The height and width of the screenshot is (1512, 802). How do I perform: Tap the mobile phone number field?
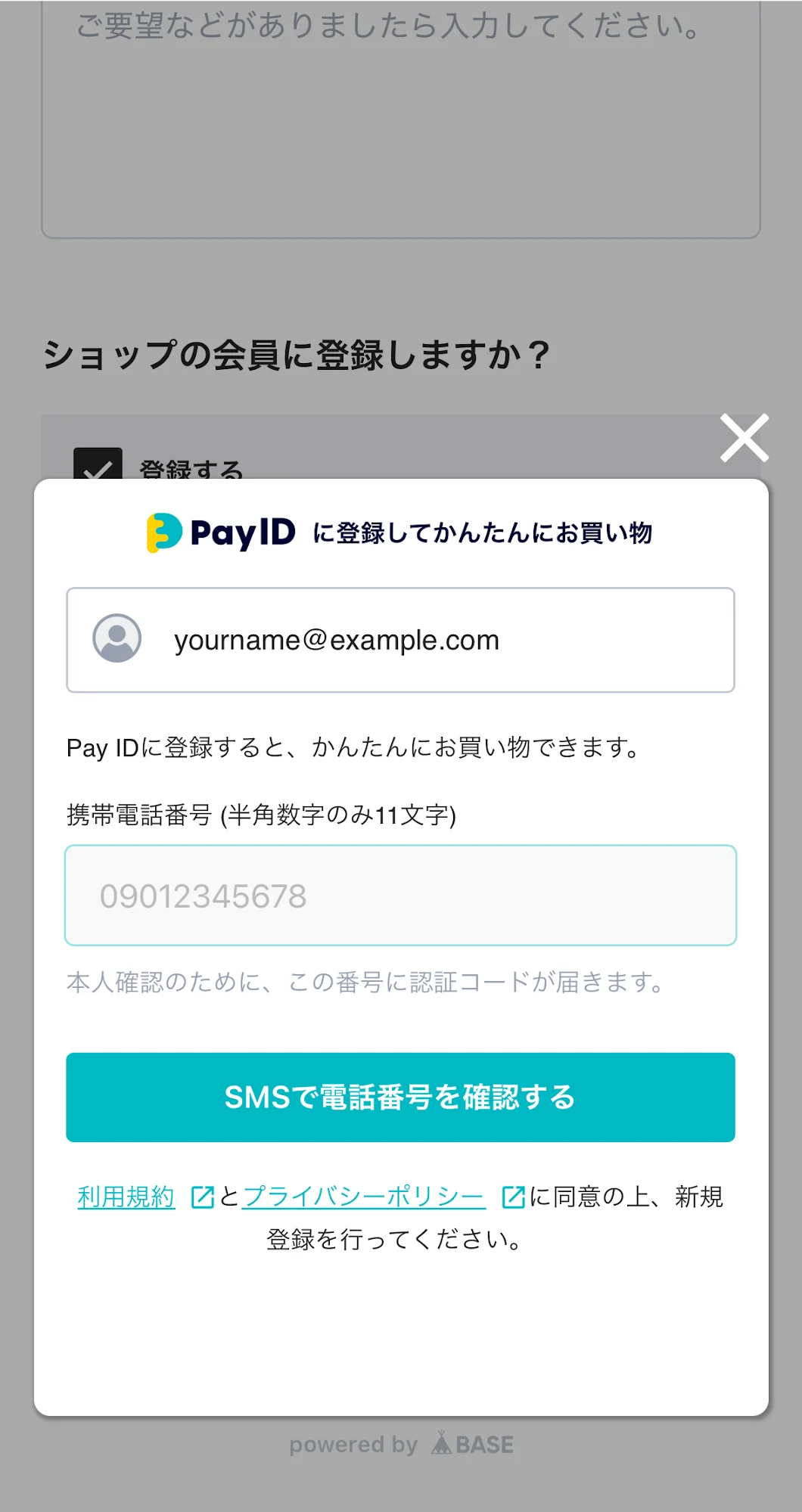(400, 896)
